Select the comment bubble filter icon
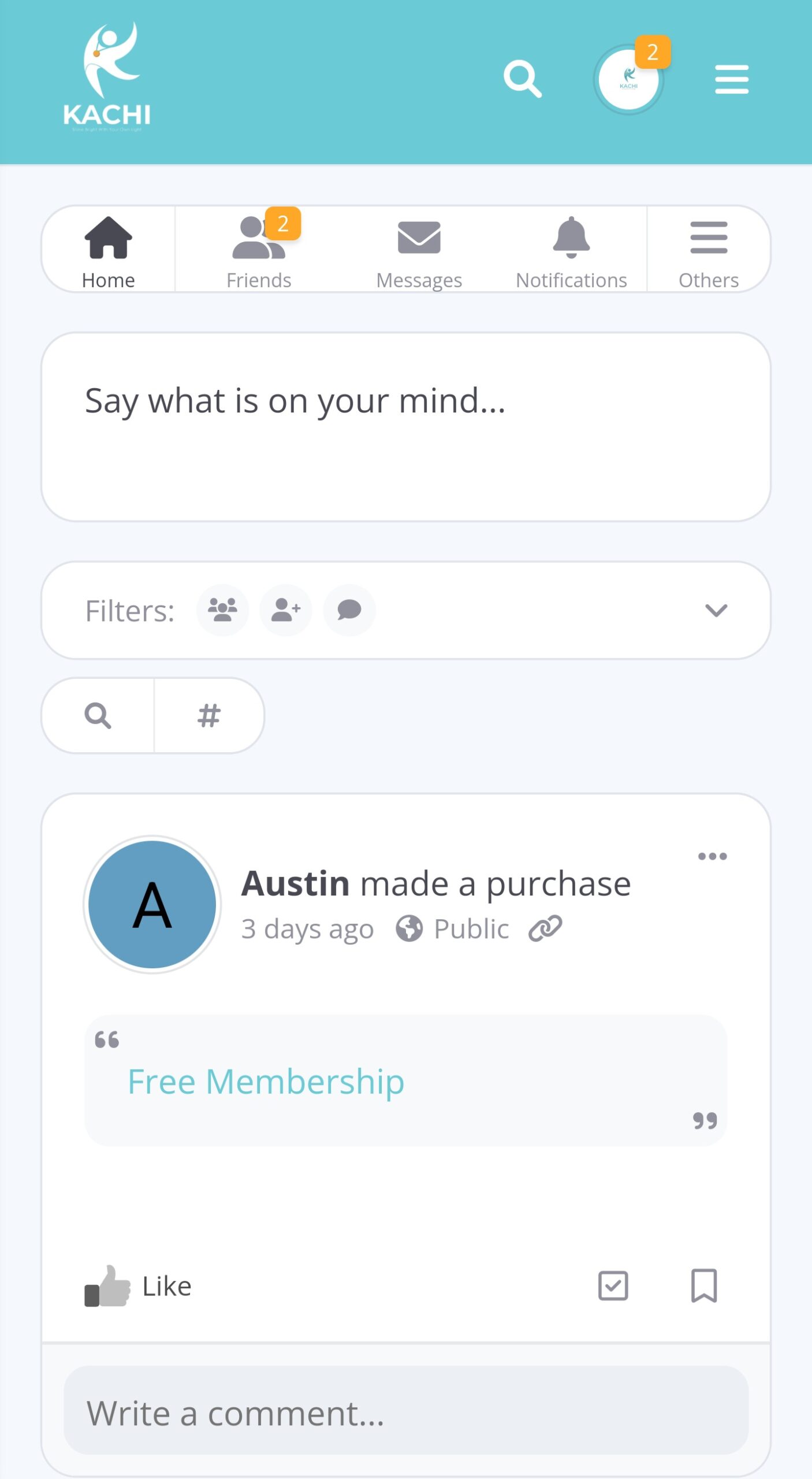The height and width of the screenshot is (1479, 812). [349, 610]
